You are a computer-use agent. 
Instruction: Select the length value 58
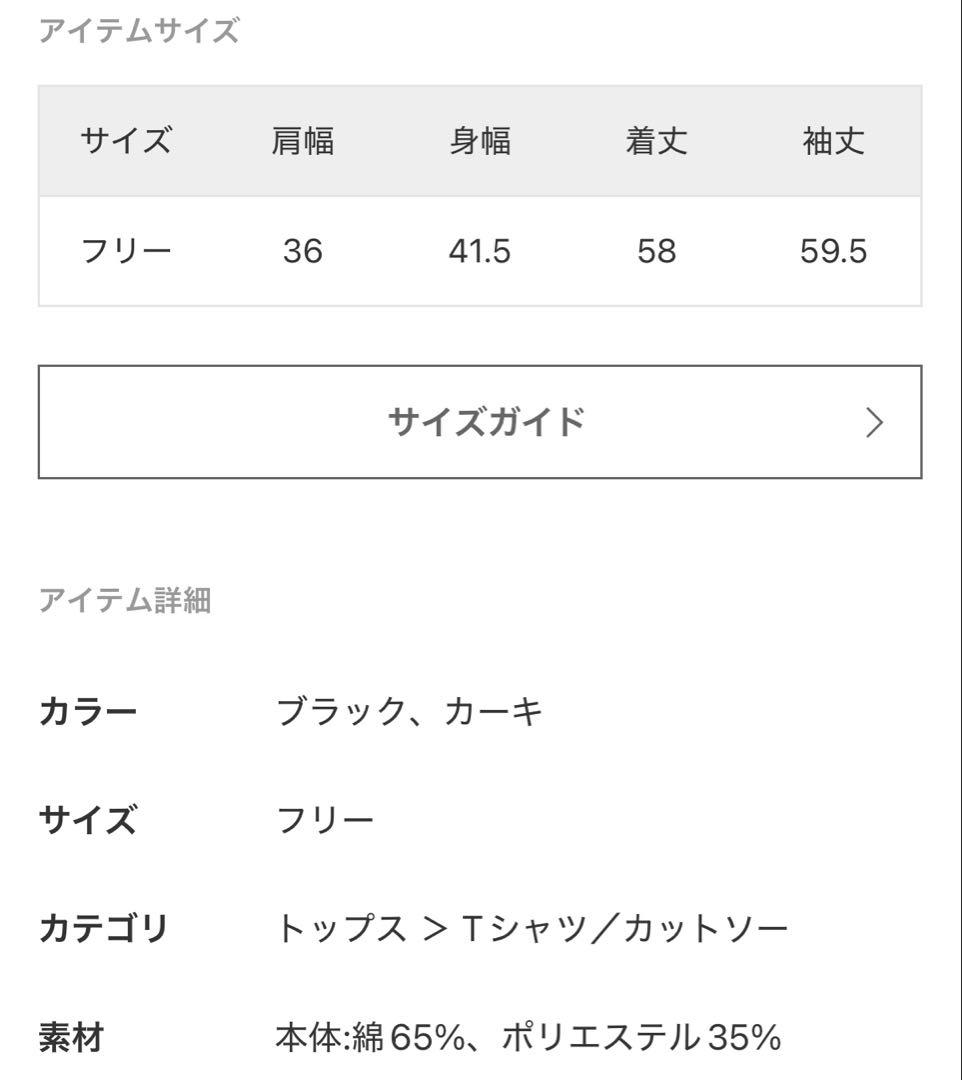[657, 252]
